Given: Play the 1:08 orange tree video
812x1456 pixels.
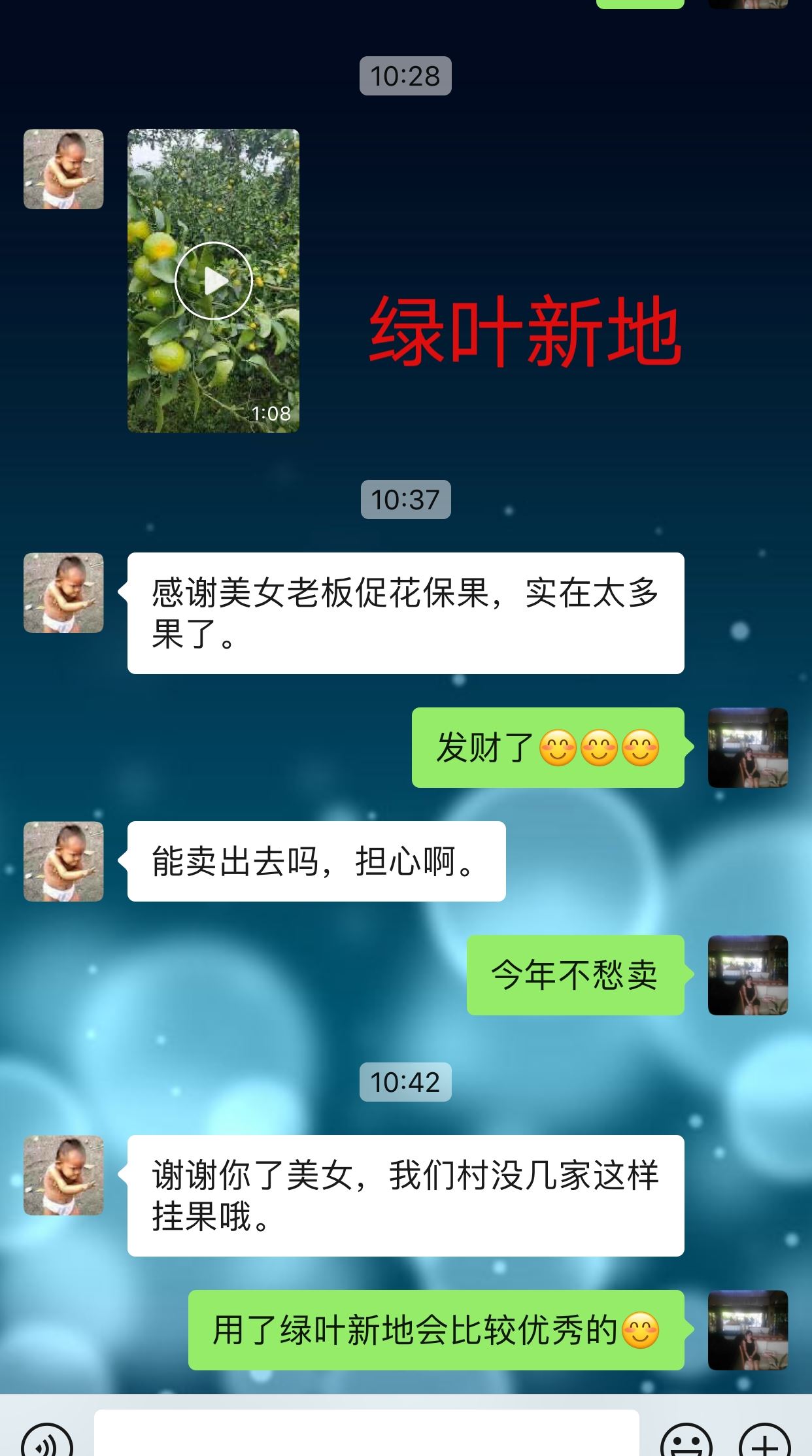Looking at the screenshot, I should click(214, 280).
